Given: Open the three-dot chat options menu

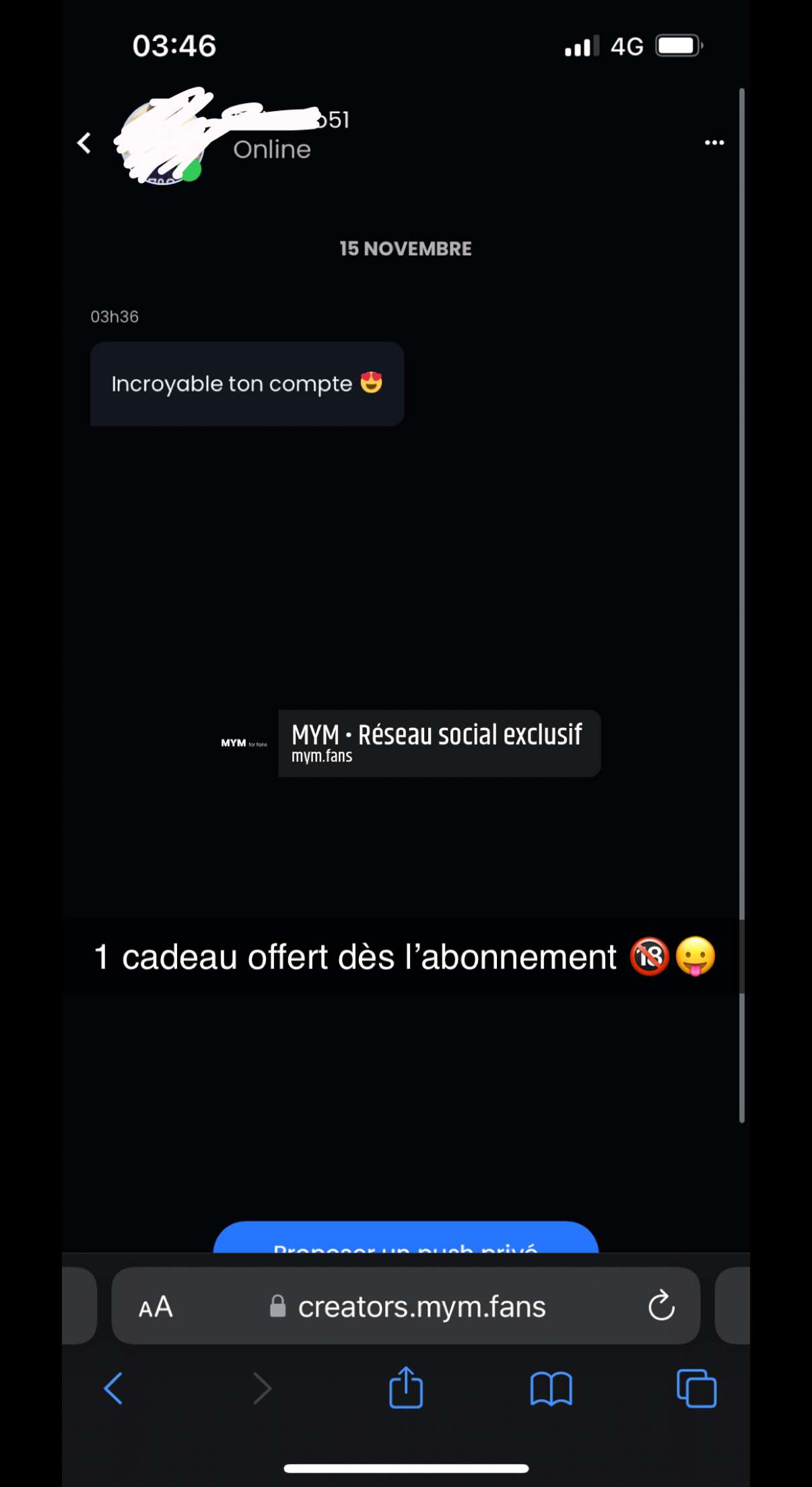Looking at the screenshot, I should 714,142.
